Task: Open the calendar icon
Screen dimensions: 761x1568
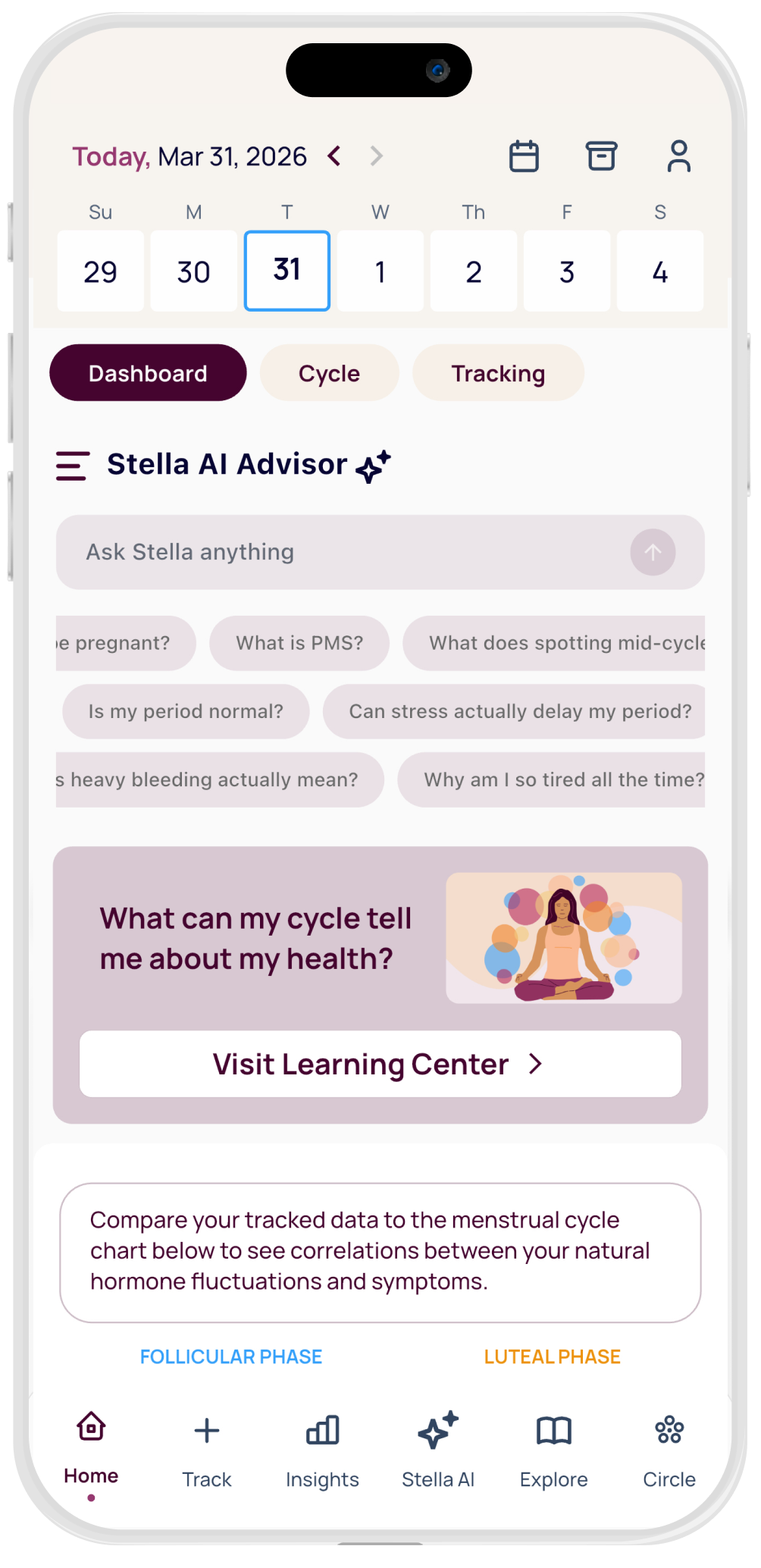Action: [x=524, y=156]
